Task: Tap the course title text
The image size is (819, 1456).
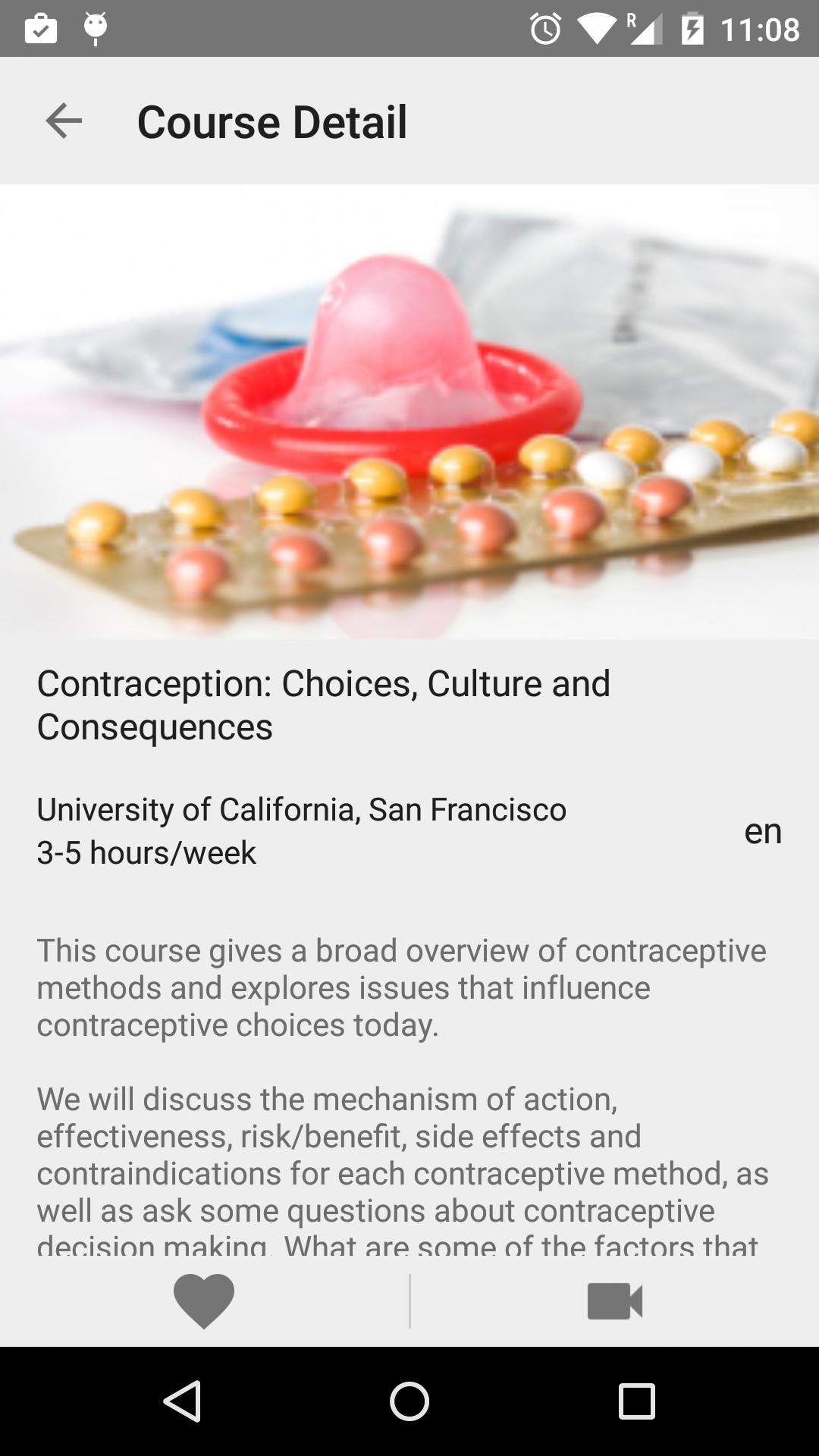Action: tap(323, 705)
